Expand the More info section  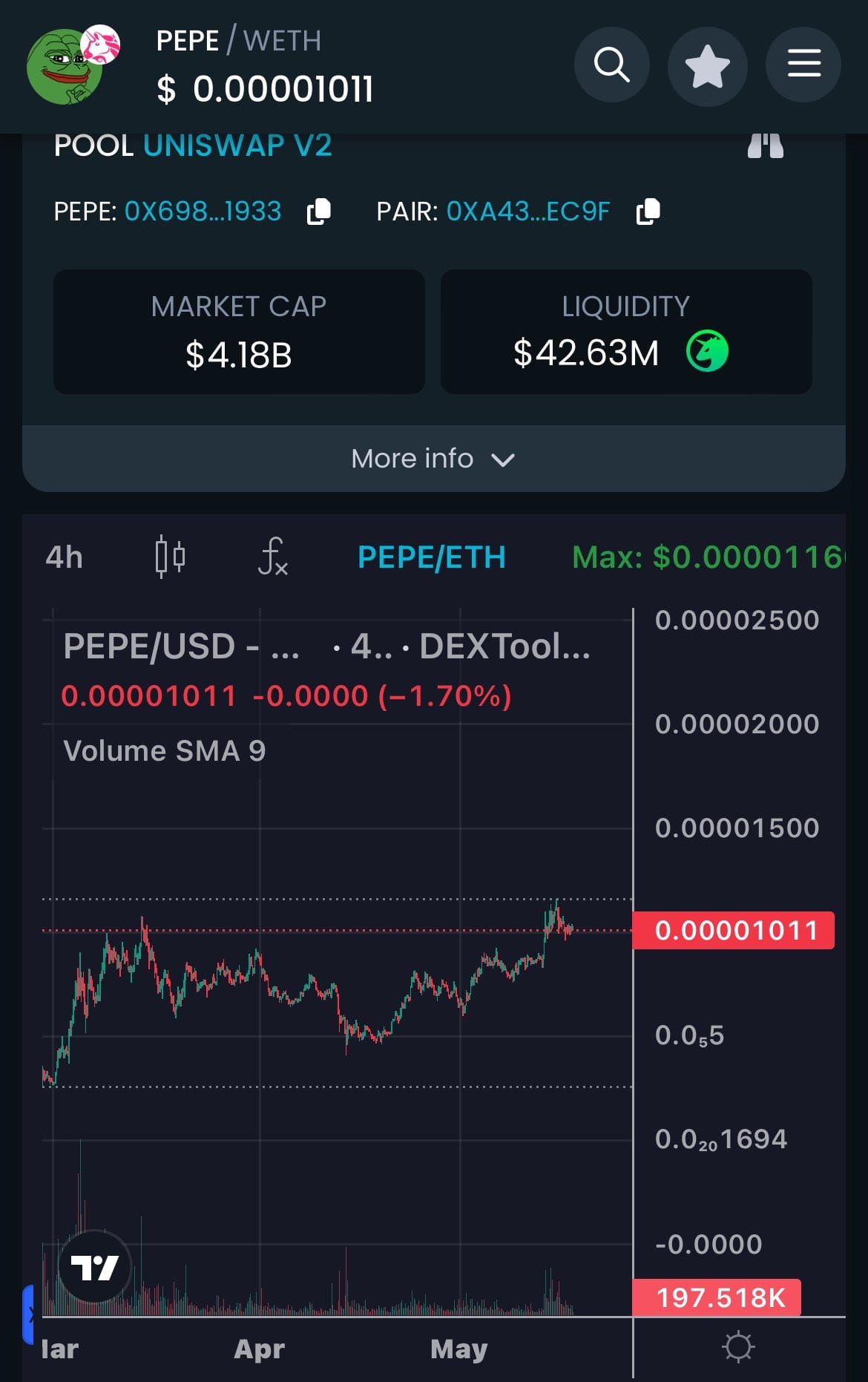433,459
